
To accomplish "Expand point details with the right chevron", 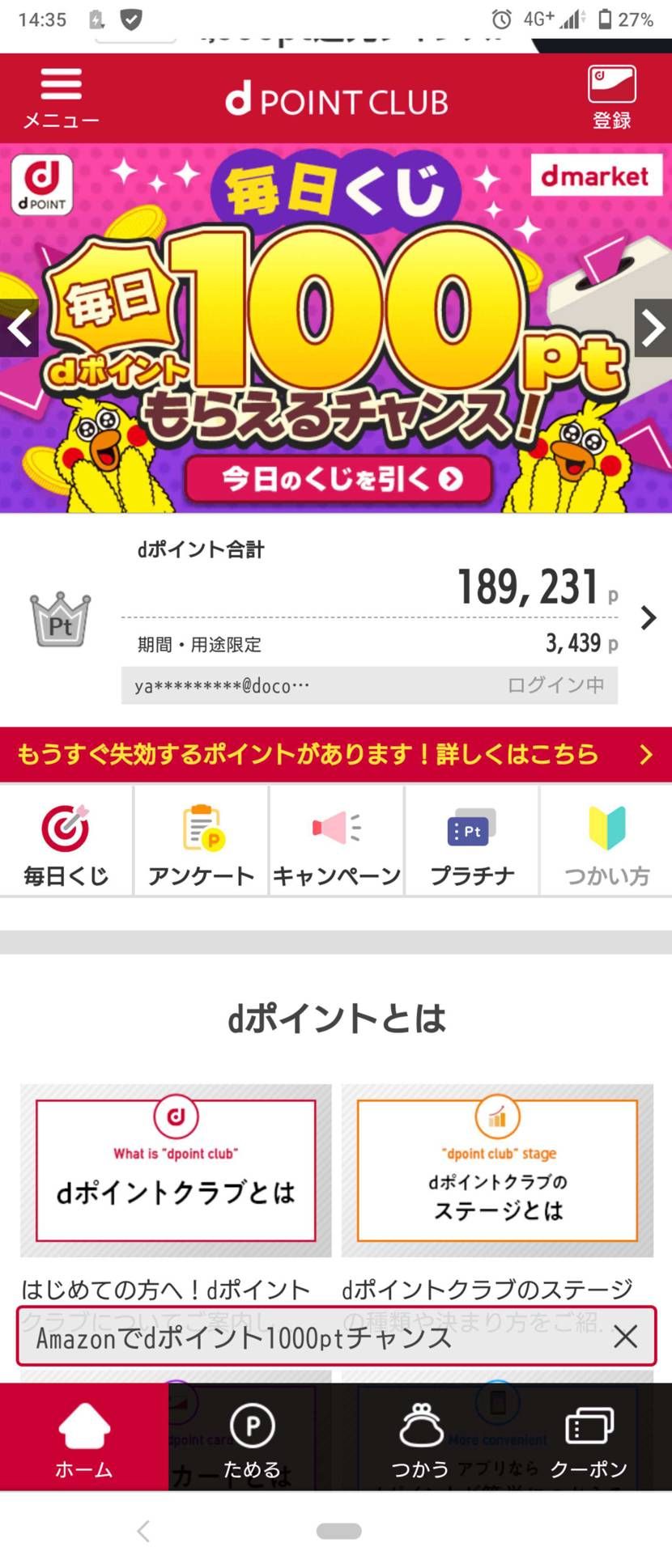I will click(647, 617).
